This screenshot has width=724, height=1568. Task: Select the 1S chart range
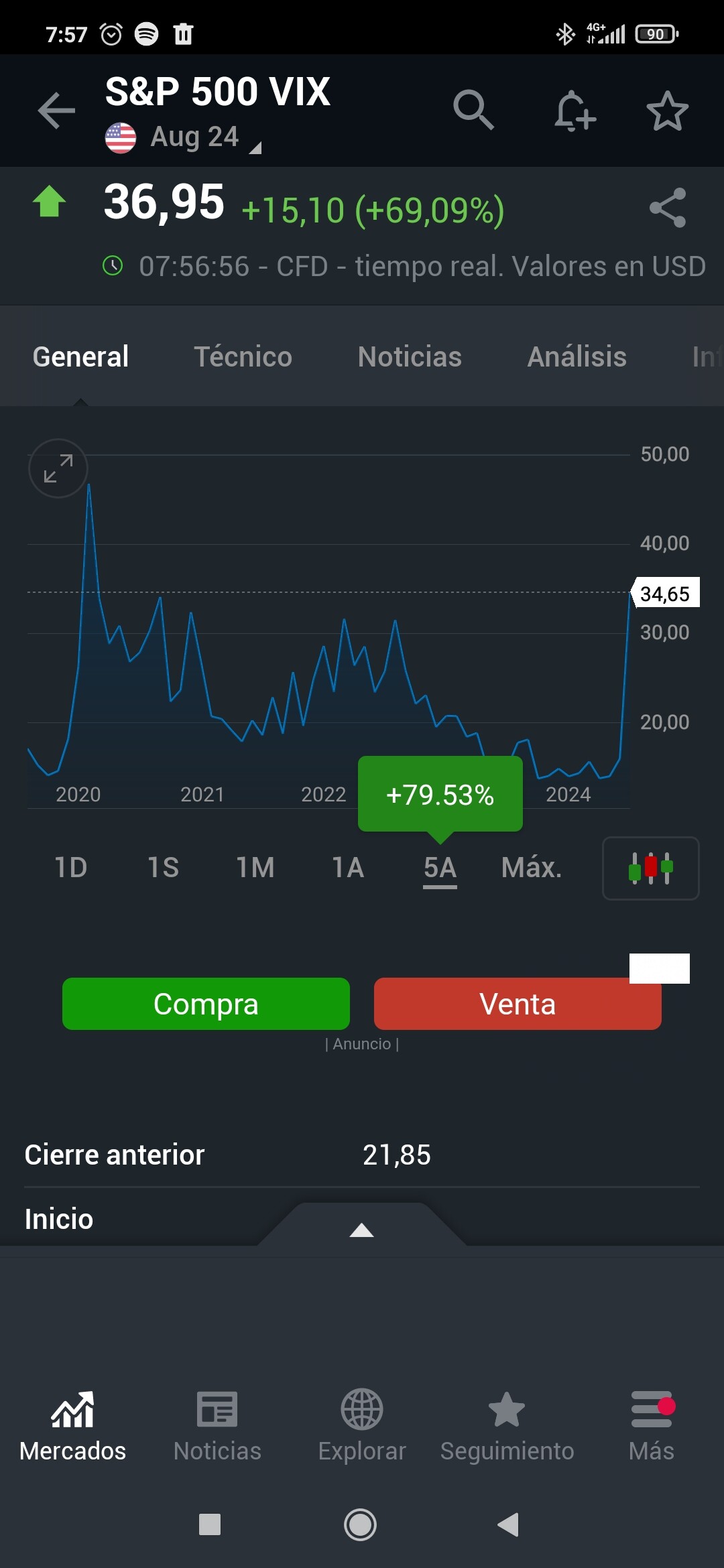coord(163,868)
